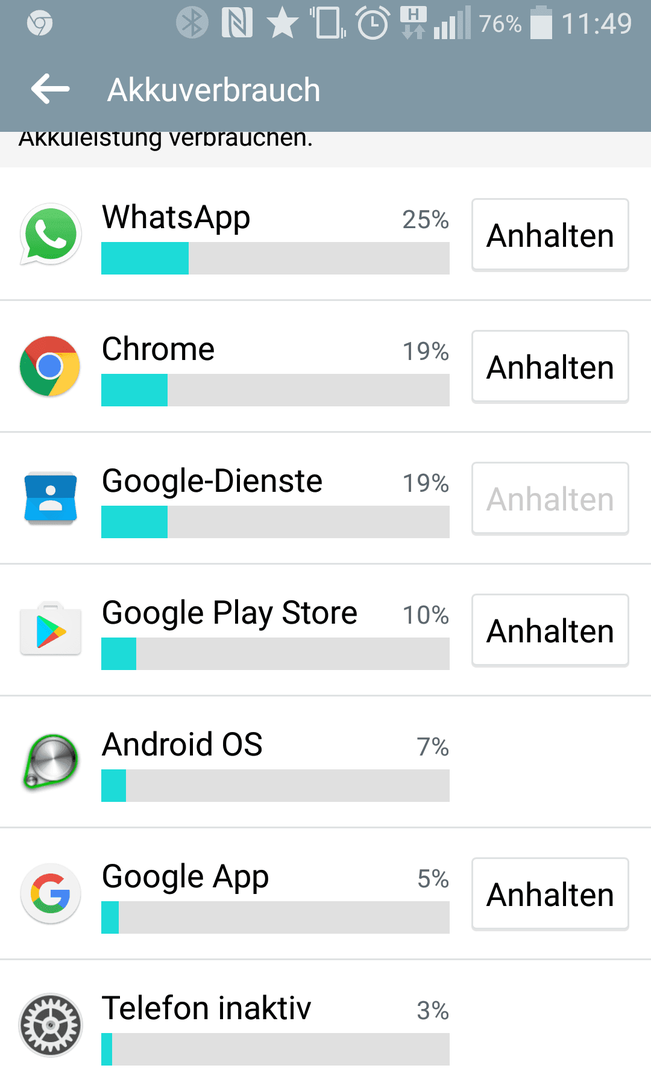Tap Anhalten next to WhatsApp
The width and height of the screenshot is (651, 1080).
point(550,236)
